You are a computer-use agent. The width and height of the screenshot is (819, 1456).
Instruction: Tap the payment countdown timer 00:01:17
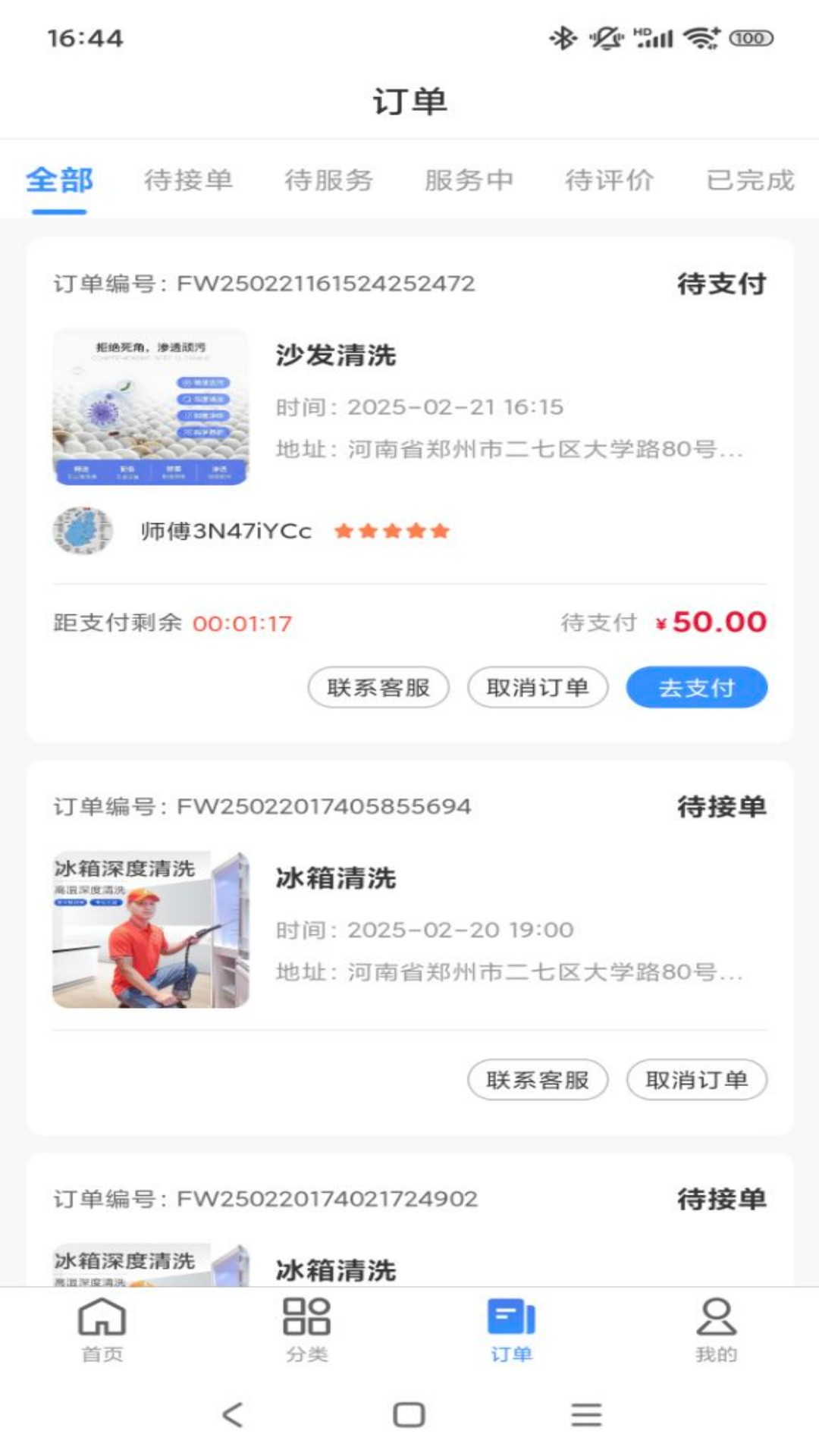(x=242, y=625)
